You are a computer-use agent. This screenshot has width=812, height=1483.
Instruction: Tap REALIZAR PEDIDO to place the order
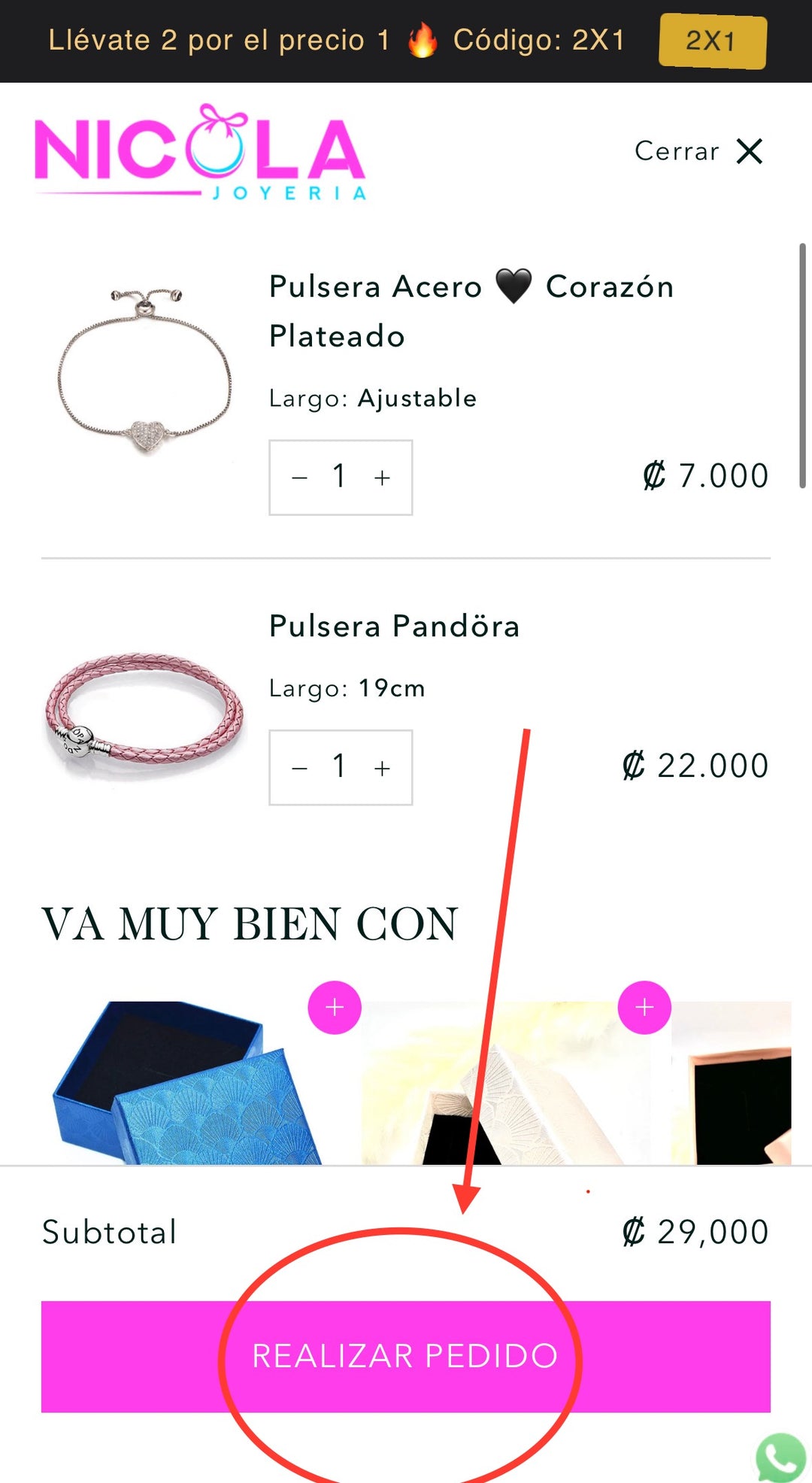coord(406,1356)
